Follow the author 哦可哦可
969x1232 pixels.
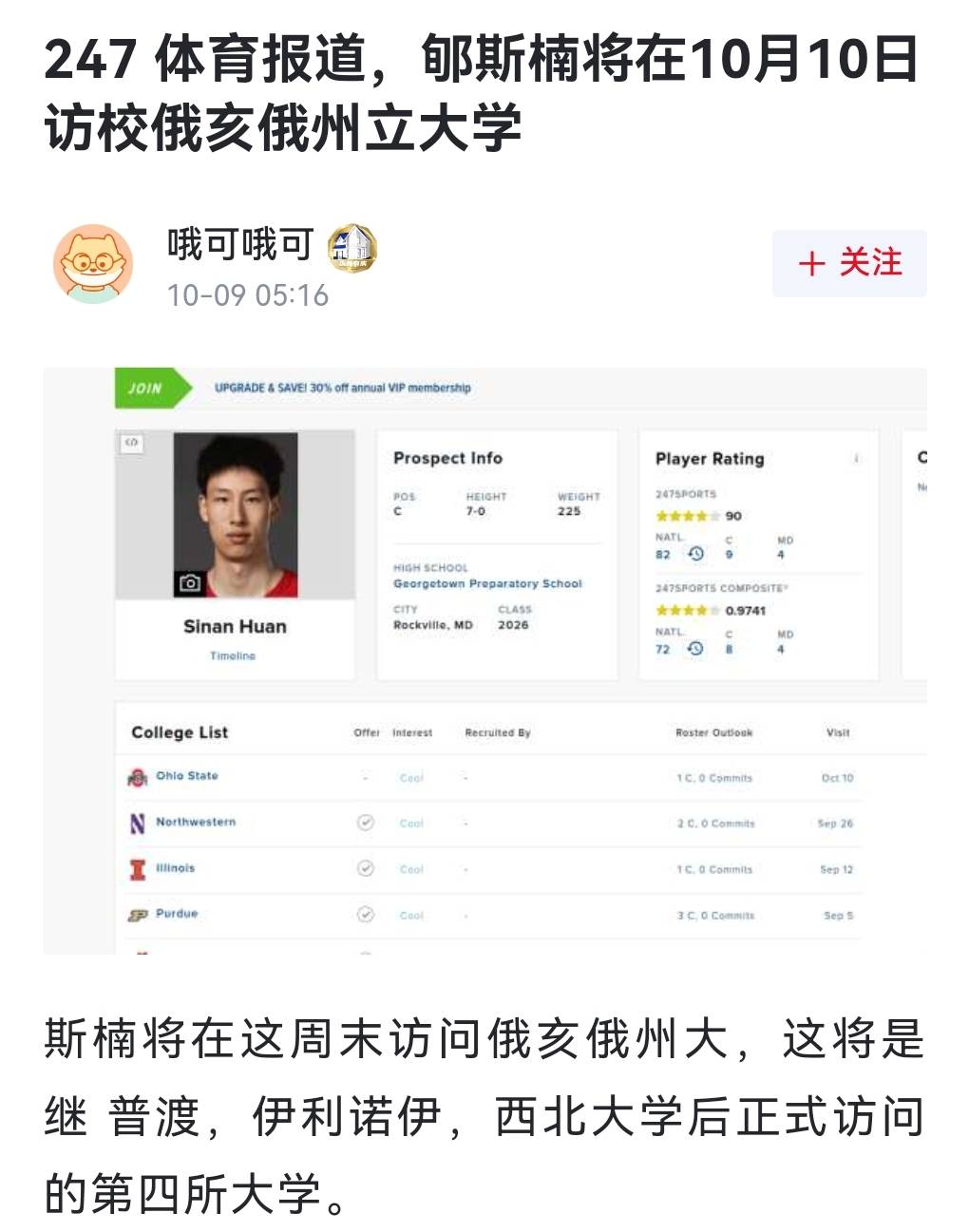(x=848, y=263)
